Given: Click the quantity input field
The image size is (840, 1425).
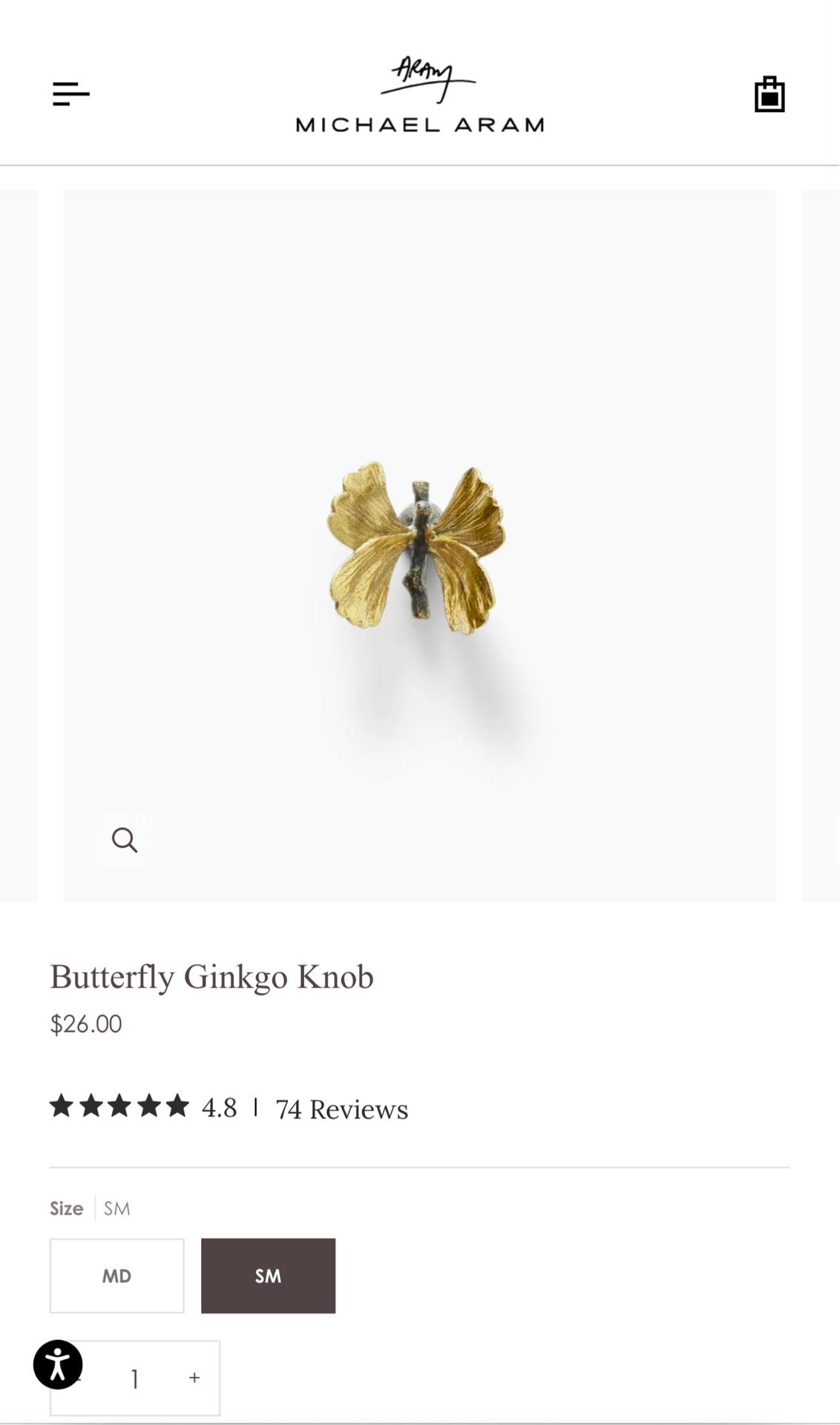Looking at the screenshot, I should (135, 1377).
